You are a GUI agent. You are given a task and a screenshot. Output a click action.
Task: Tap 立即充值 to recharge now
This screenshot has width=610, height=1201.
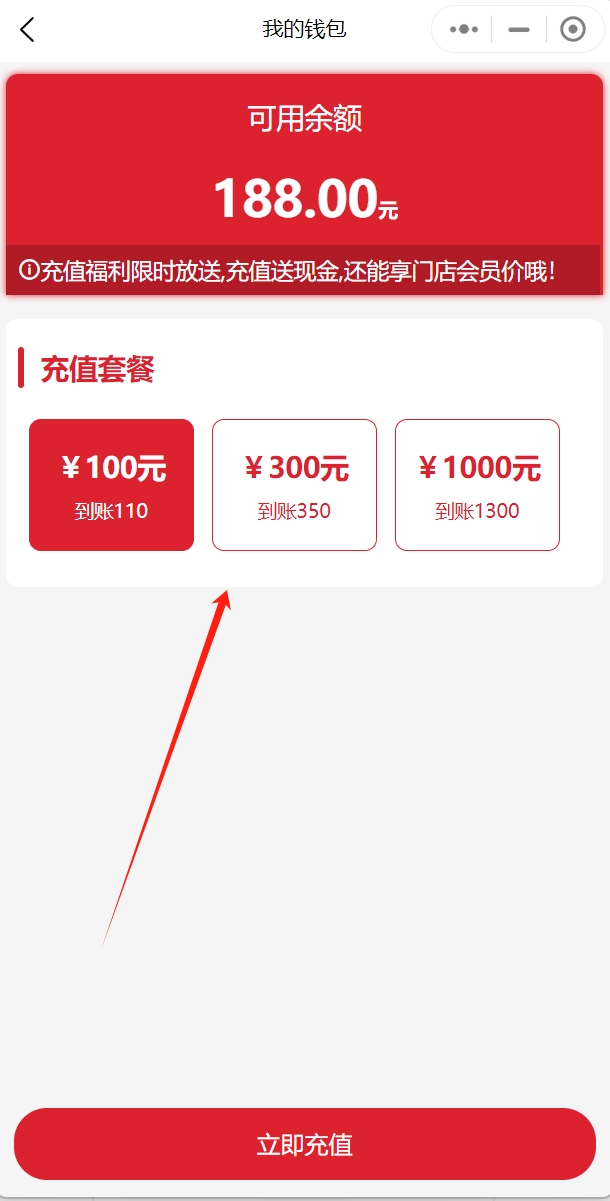tap(305, 1144)
